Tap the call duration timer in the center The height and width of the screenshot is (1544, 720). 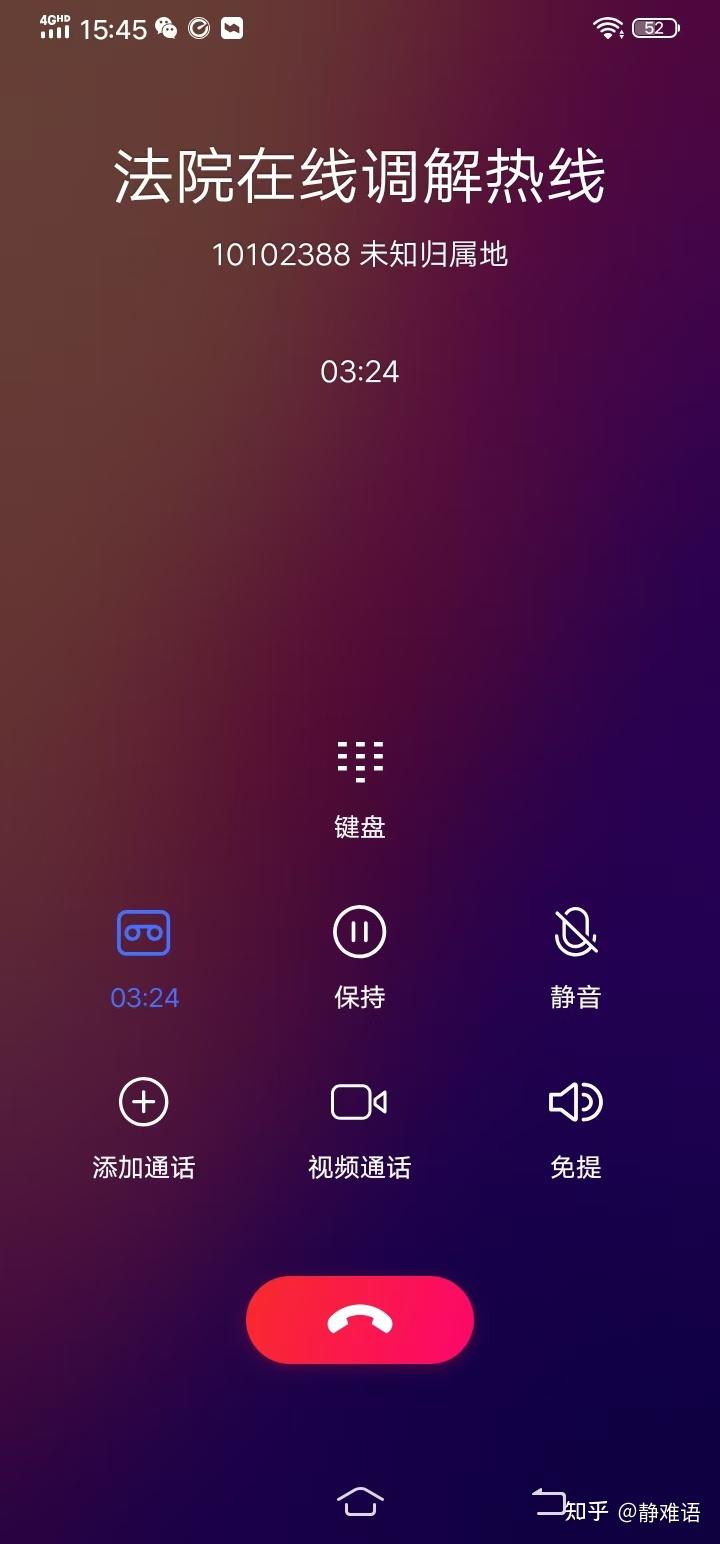359,371
